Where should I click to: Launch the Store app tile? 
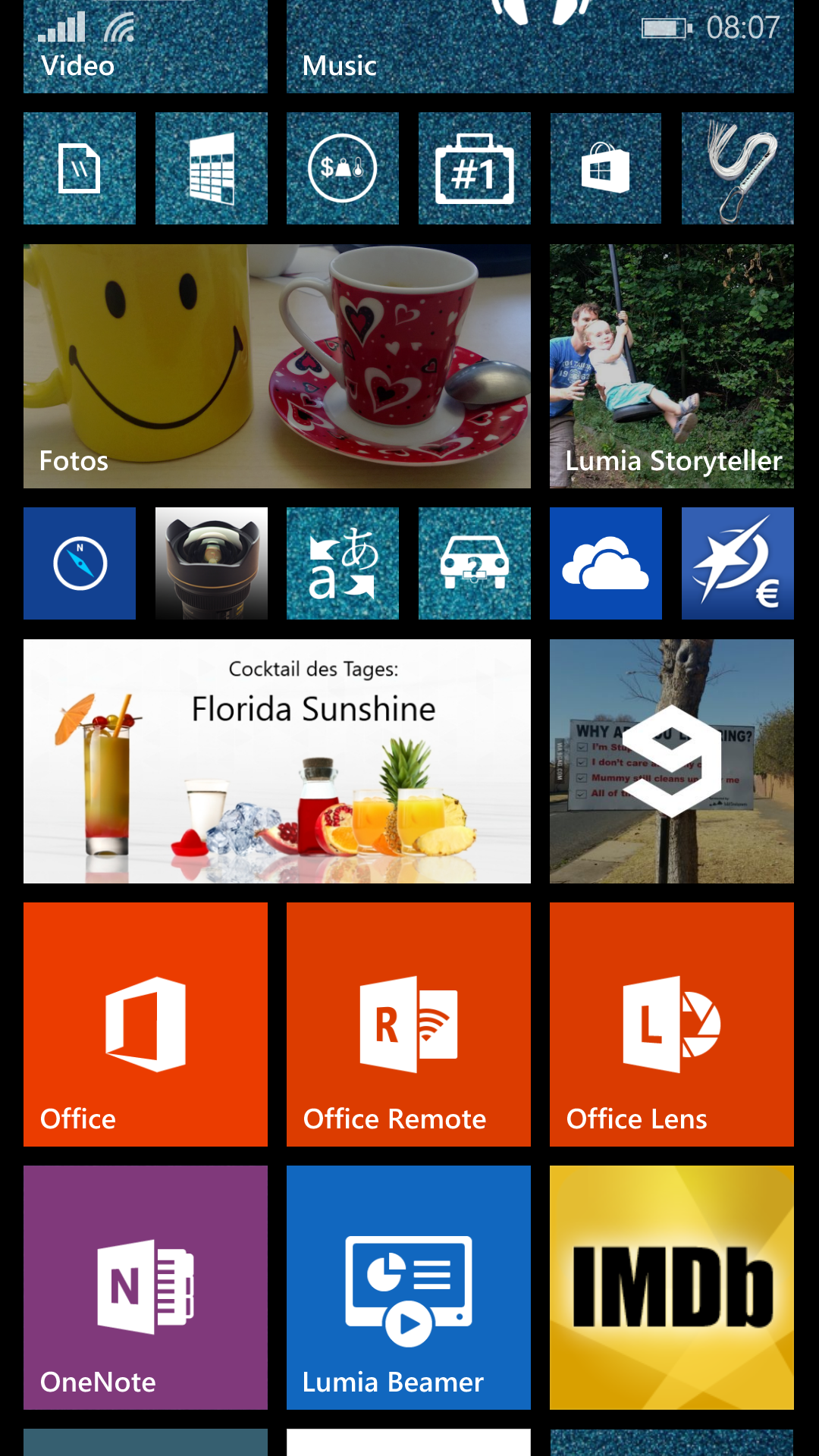605,168
